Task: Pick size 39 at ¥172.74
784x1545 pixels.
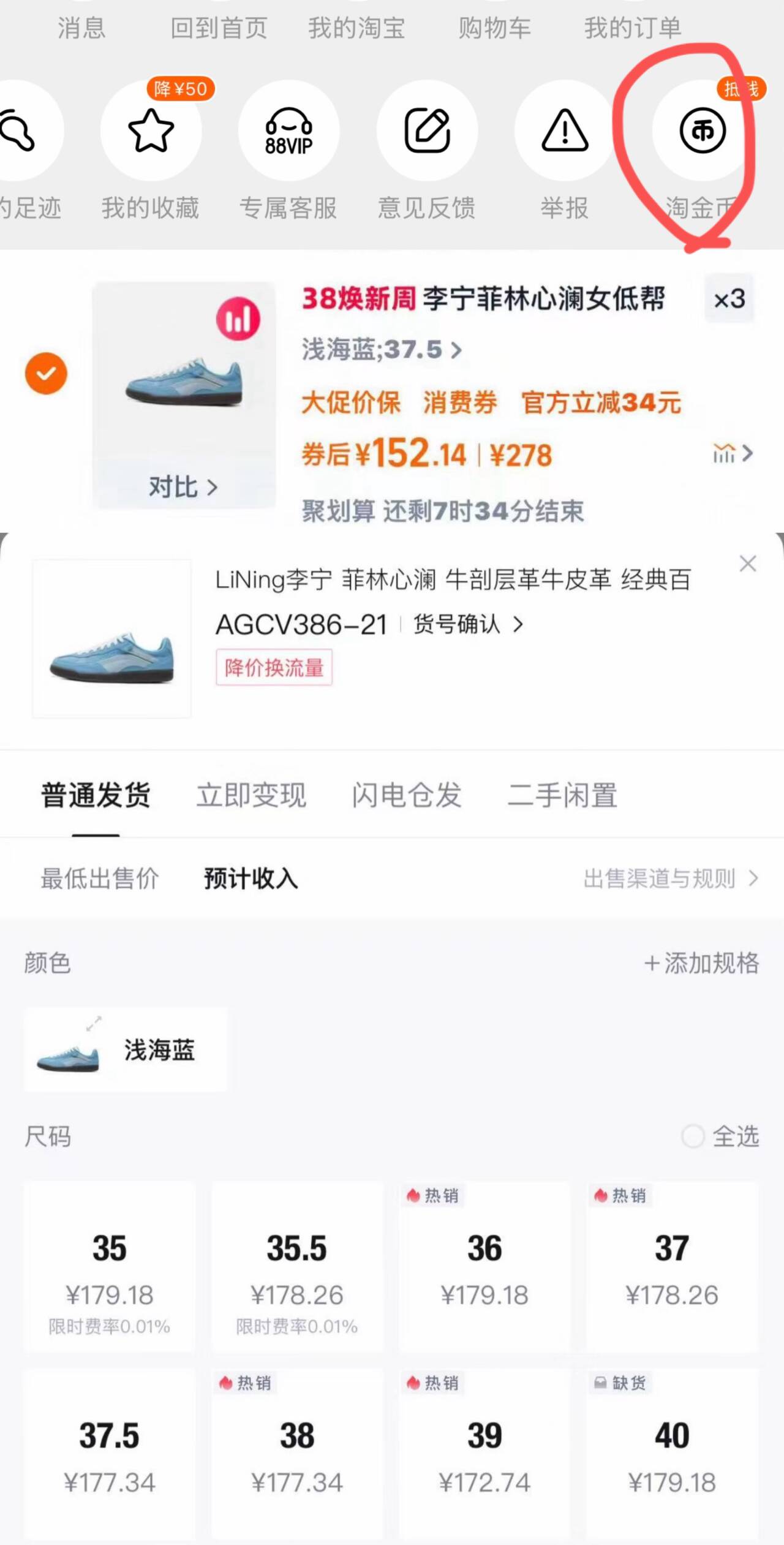Action: pos(484,1452)
